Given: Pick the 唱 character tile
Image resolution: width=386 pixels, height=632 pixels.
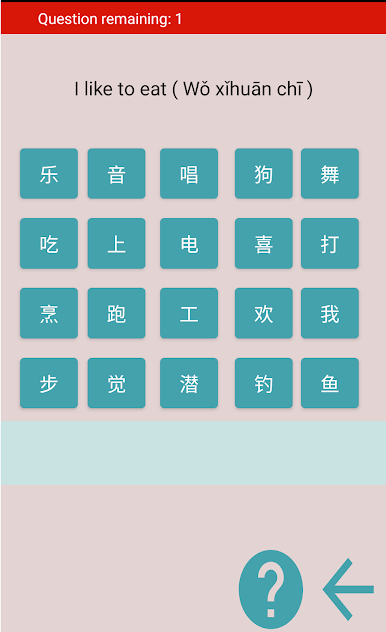Looking at the screenshot, I should click(189, 173).
